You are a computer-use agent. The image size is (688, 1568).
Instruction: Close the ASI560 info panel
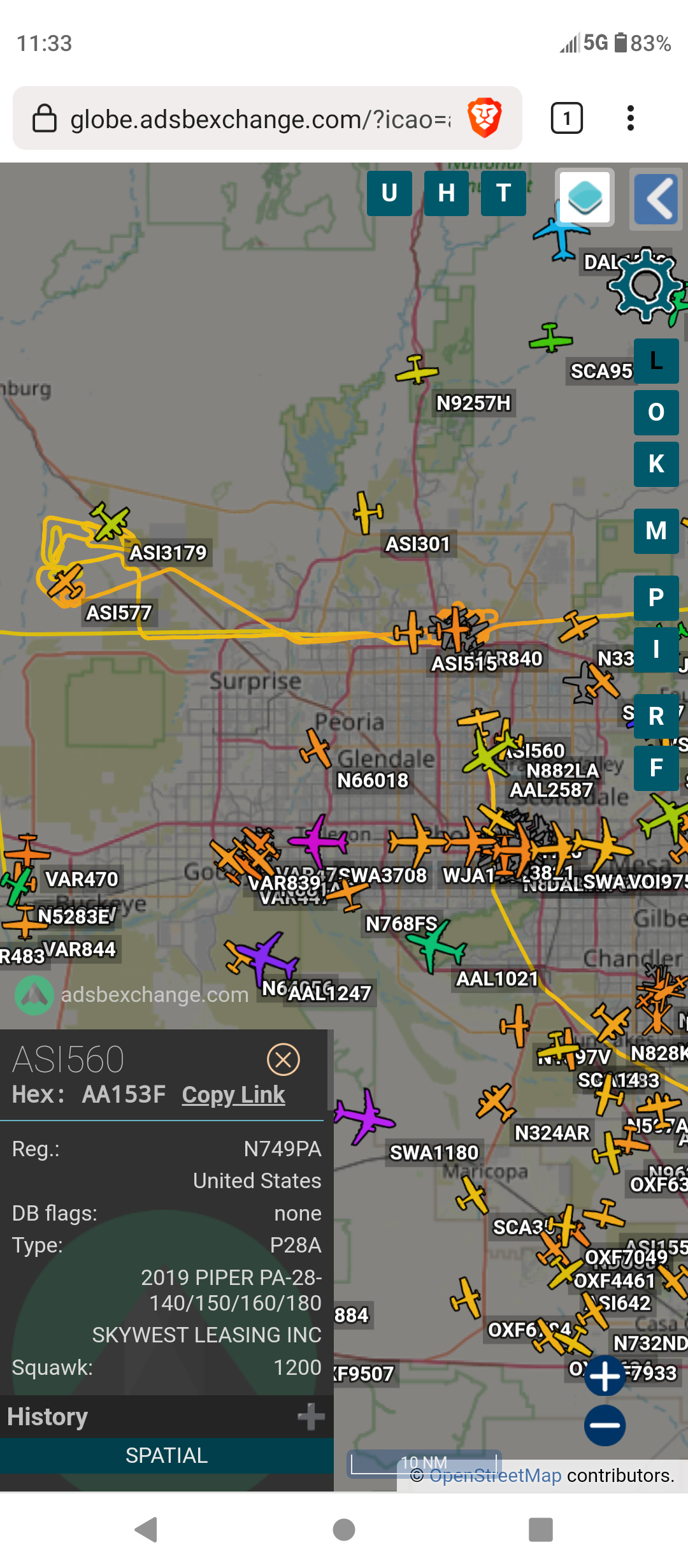coord(283,1060)
